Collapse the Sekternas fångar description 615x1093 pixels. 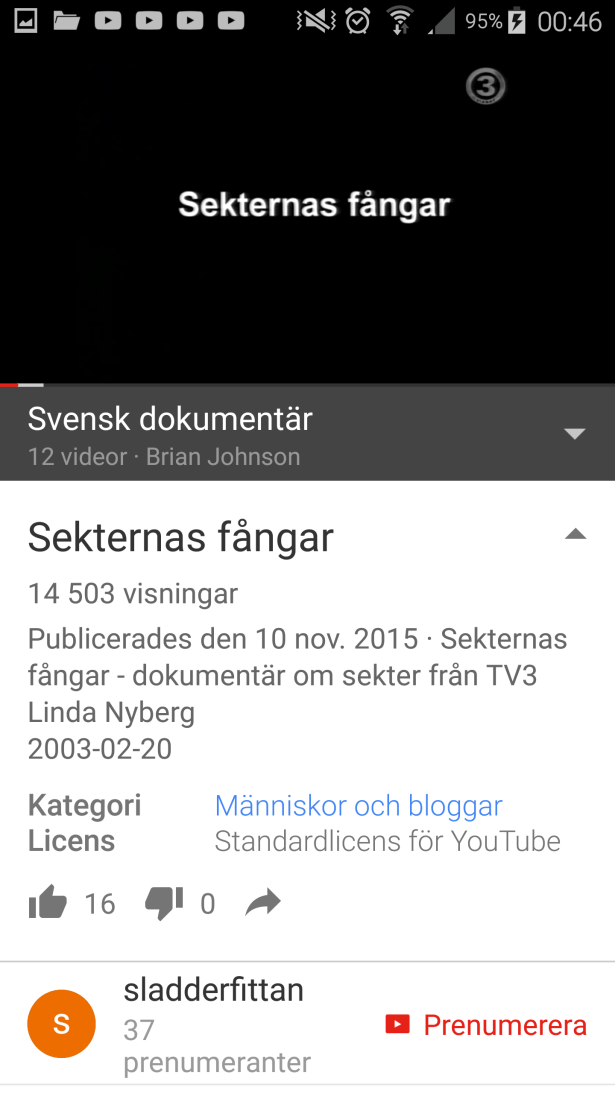point(575,535)
